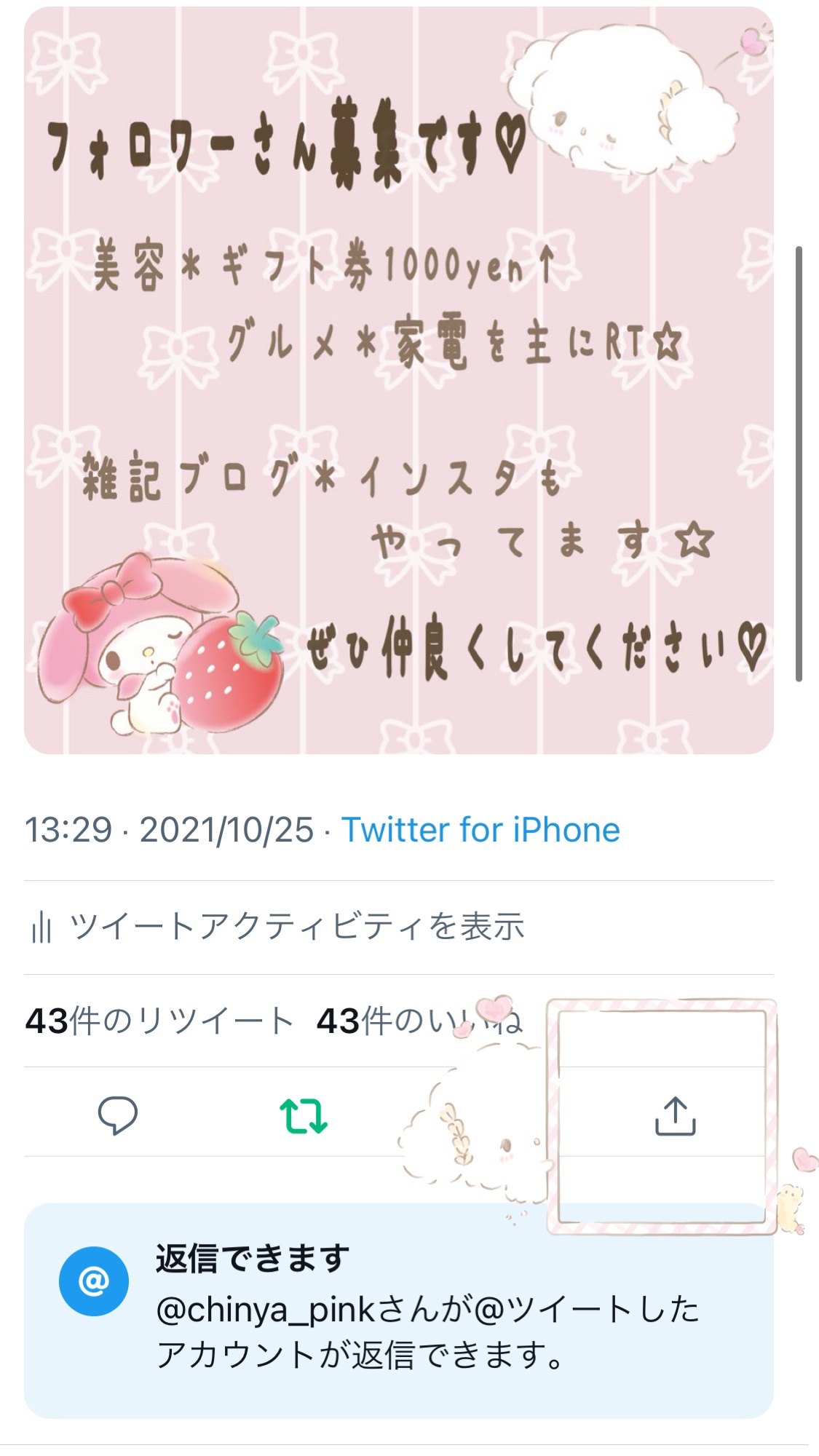
Task: Show the 43 retweets list
Action: point(159,1021)
